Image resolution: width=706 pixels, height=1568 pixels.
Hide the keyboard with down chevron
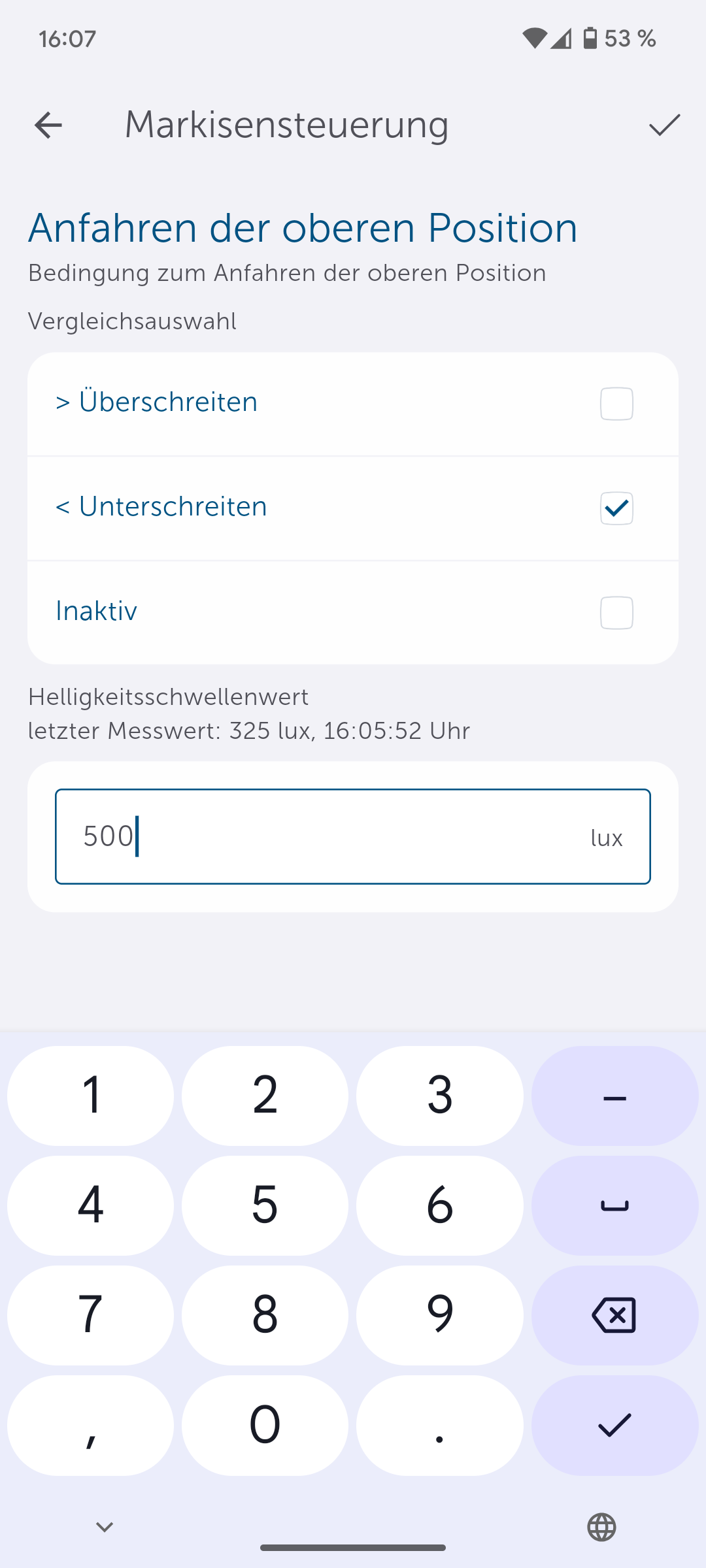(x=105, y=1527)
